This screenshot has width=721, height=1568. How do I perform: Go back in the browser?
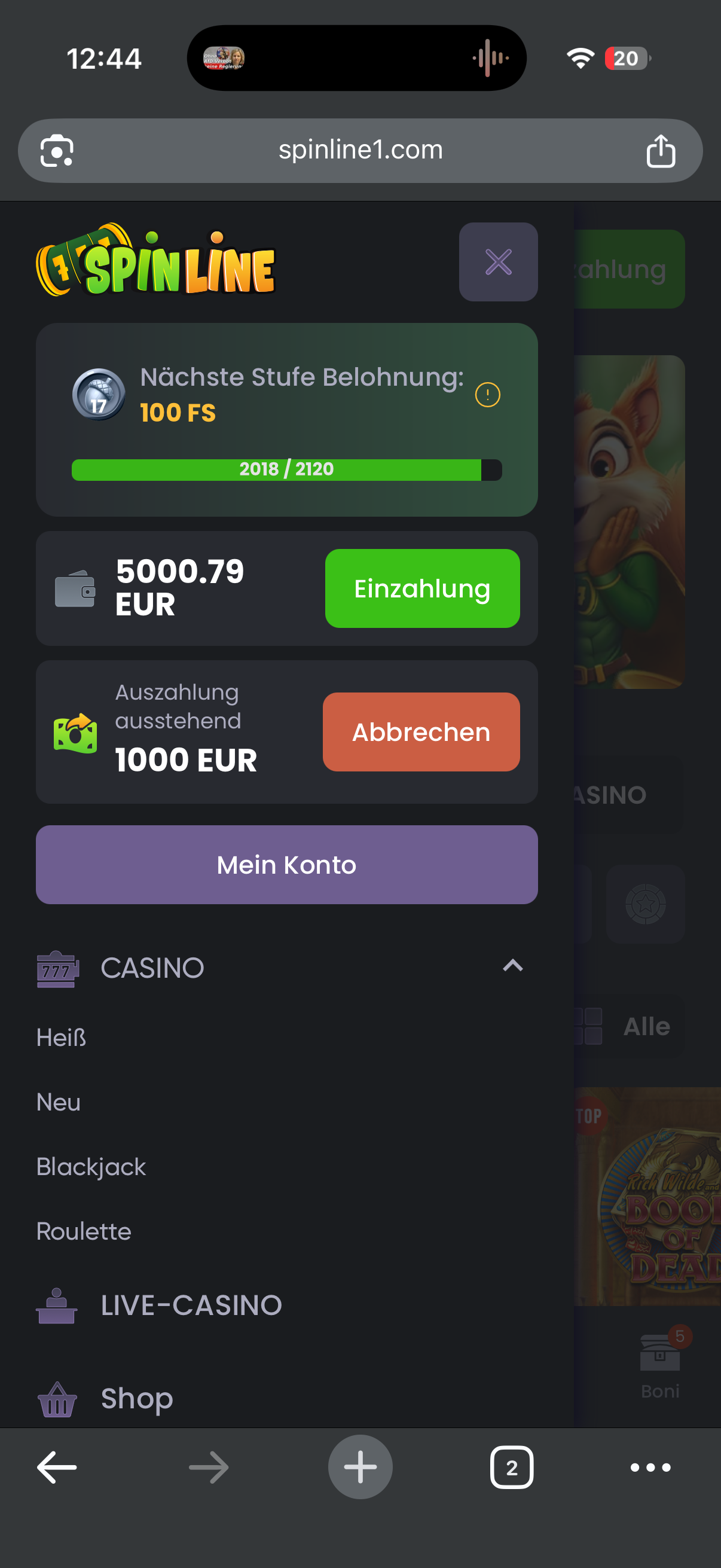[x=57, y=1467]
